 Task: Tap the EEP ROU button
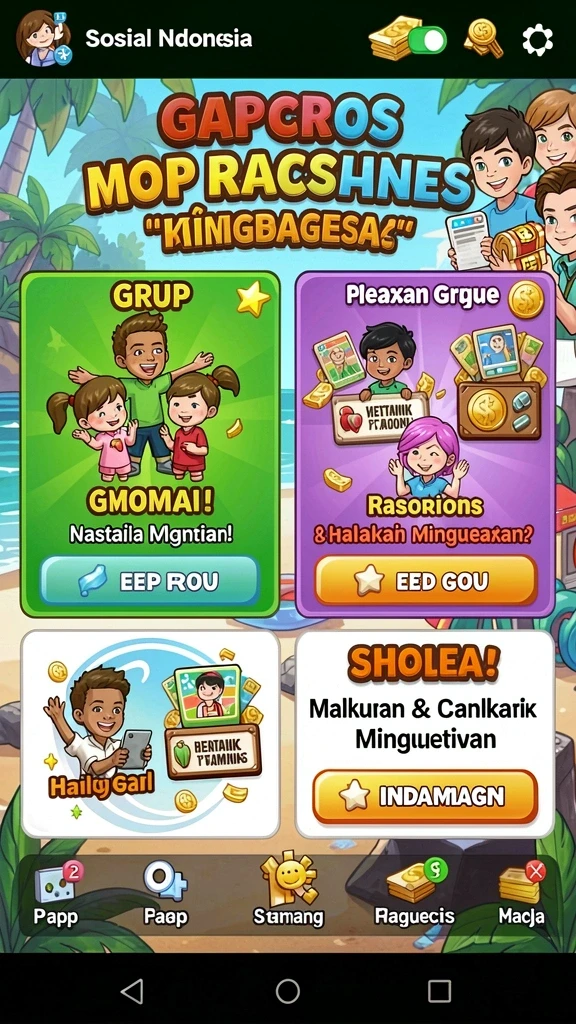point(150,581)
